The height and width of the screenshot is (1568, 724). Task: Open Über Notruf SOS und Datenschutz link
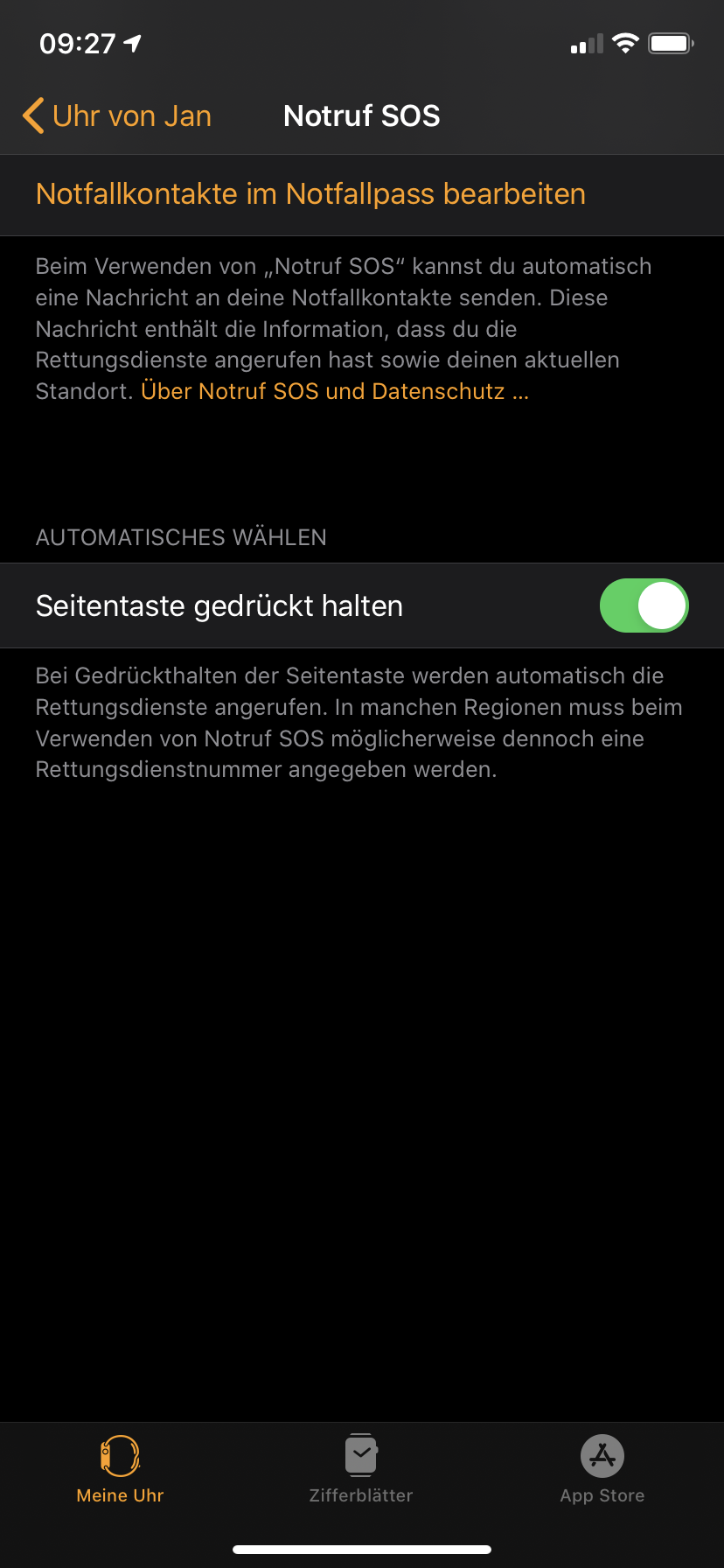coord(335,391)
